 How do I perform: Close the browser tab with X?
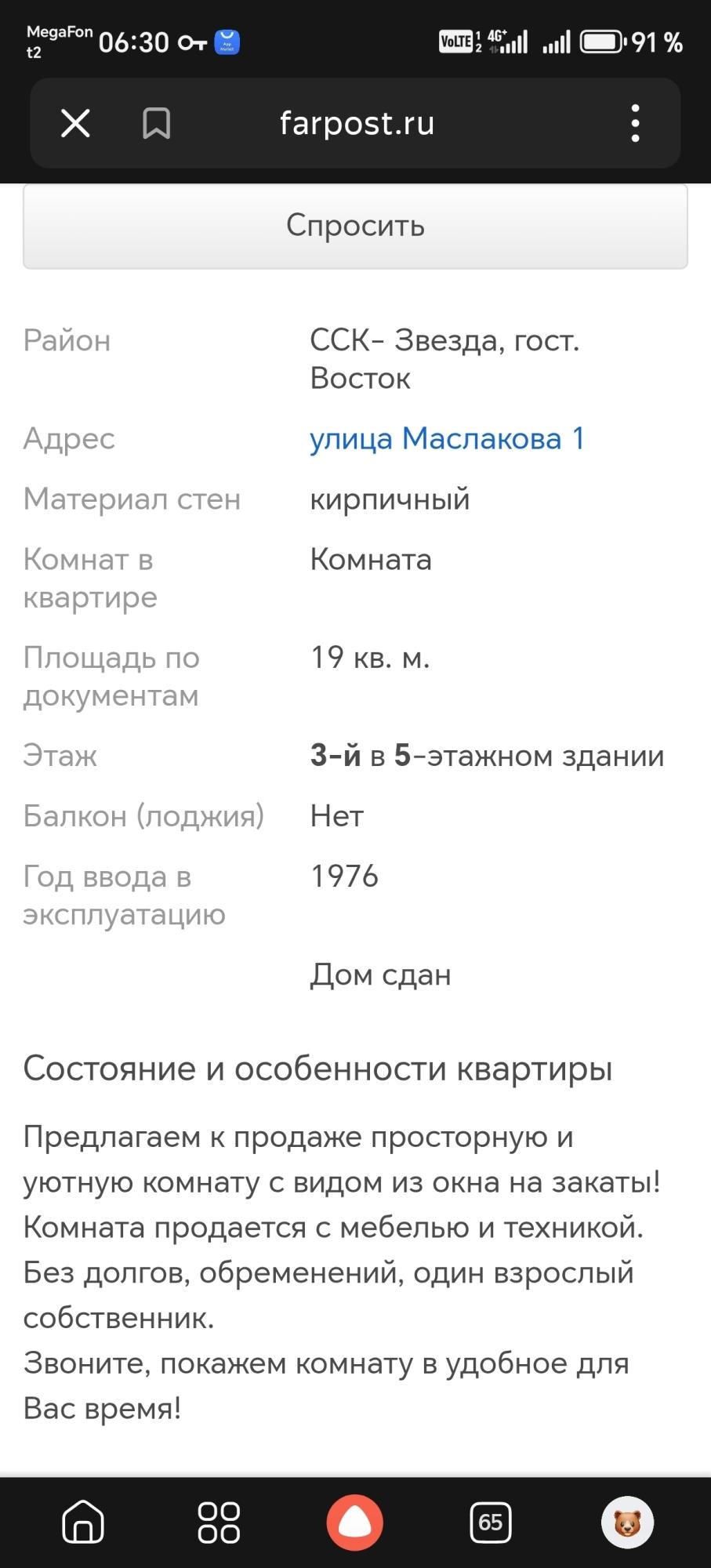(75, 123)
